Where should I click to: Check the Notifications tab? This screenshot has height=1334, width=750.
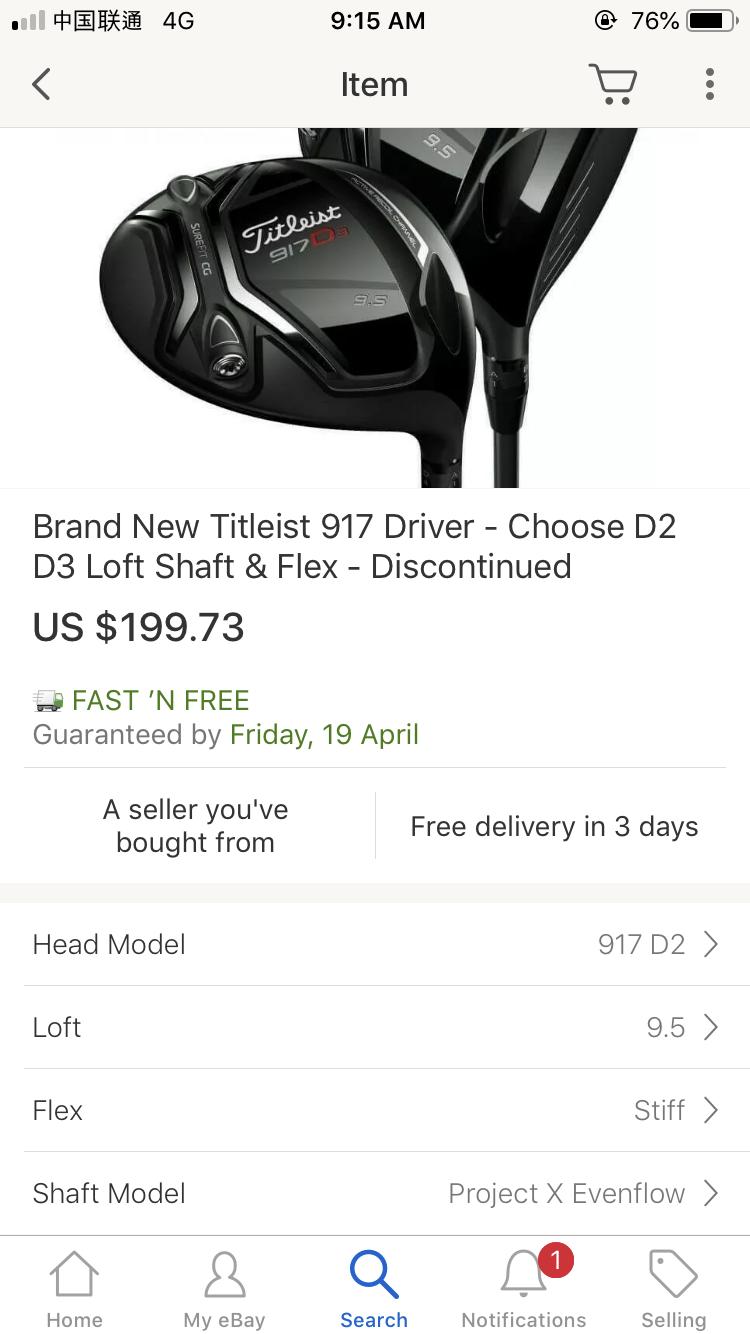(524, 1290)
